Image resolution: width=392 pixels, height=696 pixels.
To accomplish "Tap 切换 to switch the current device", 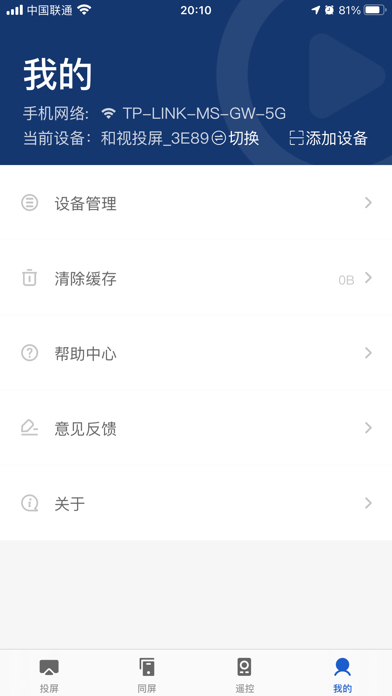I will (235, 138).
